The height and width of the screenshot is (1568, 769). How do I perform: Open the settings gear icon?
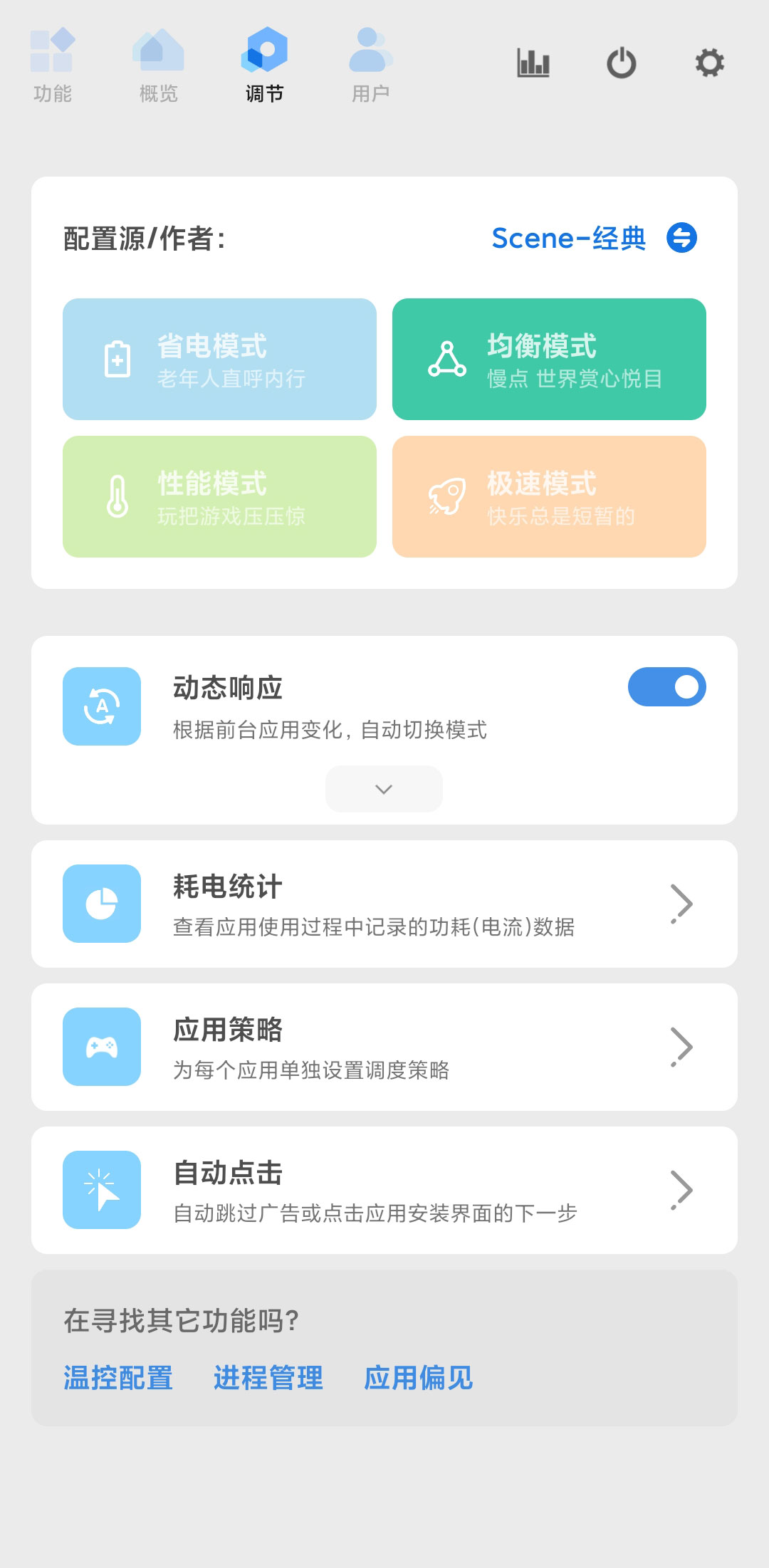pyautogui.click(x=709, y=63)
